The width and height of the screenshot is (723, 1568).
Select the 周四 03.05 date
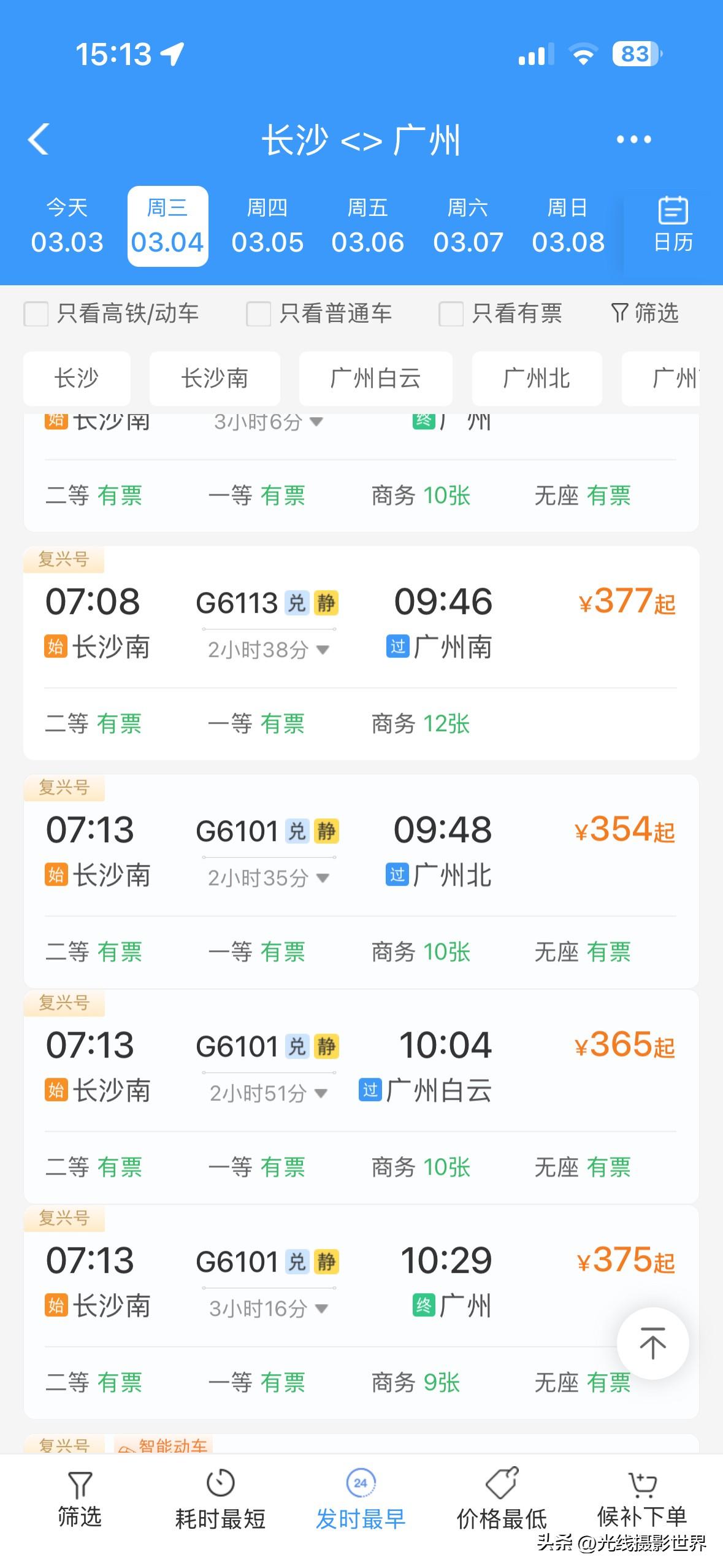[x=267, y=226]
